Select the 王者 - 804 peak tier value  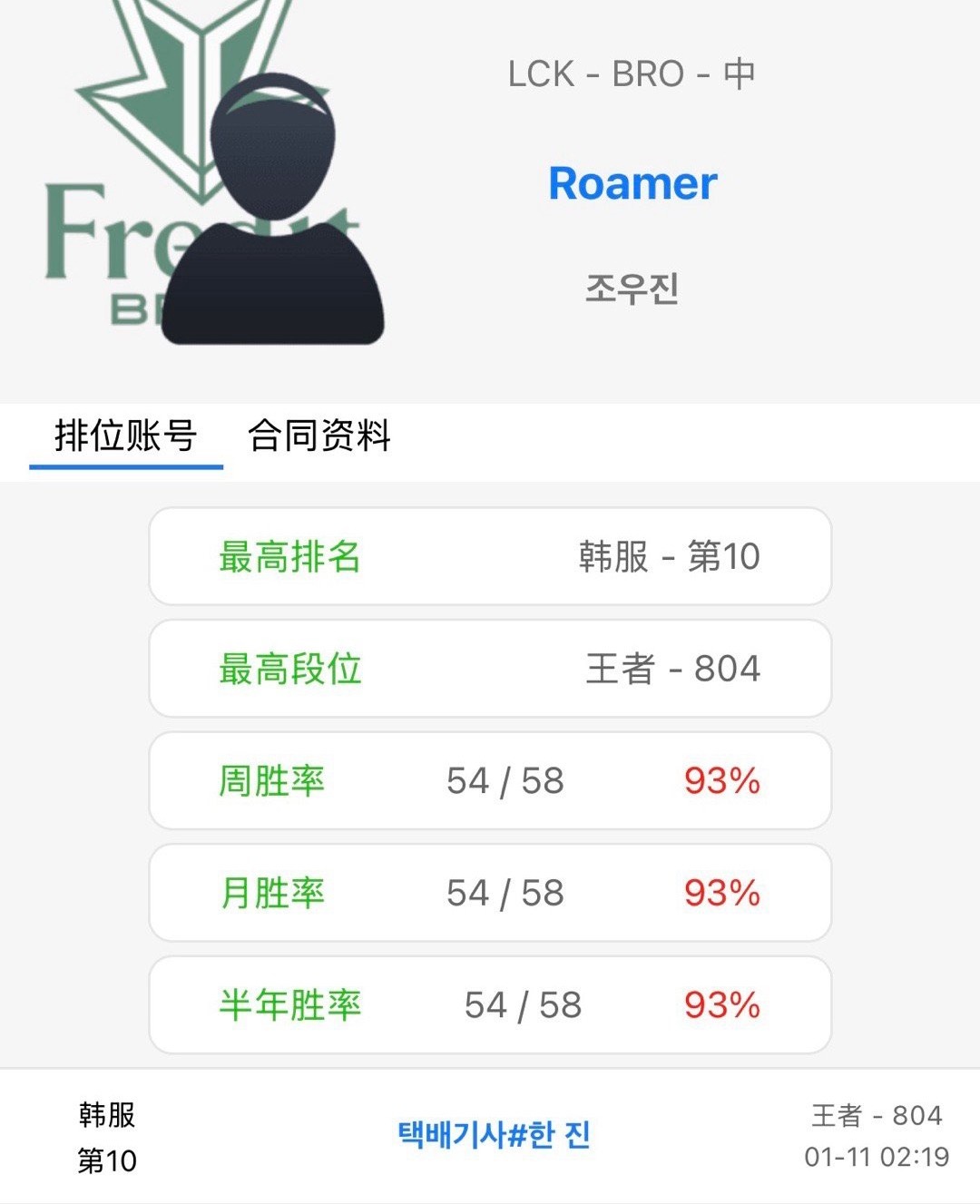click(671, 669)
